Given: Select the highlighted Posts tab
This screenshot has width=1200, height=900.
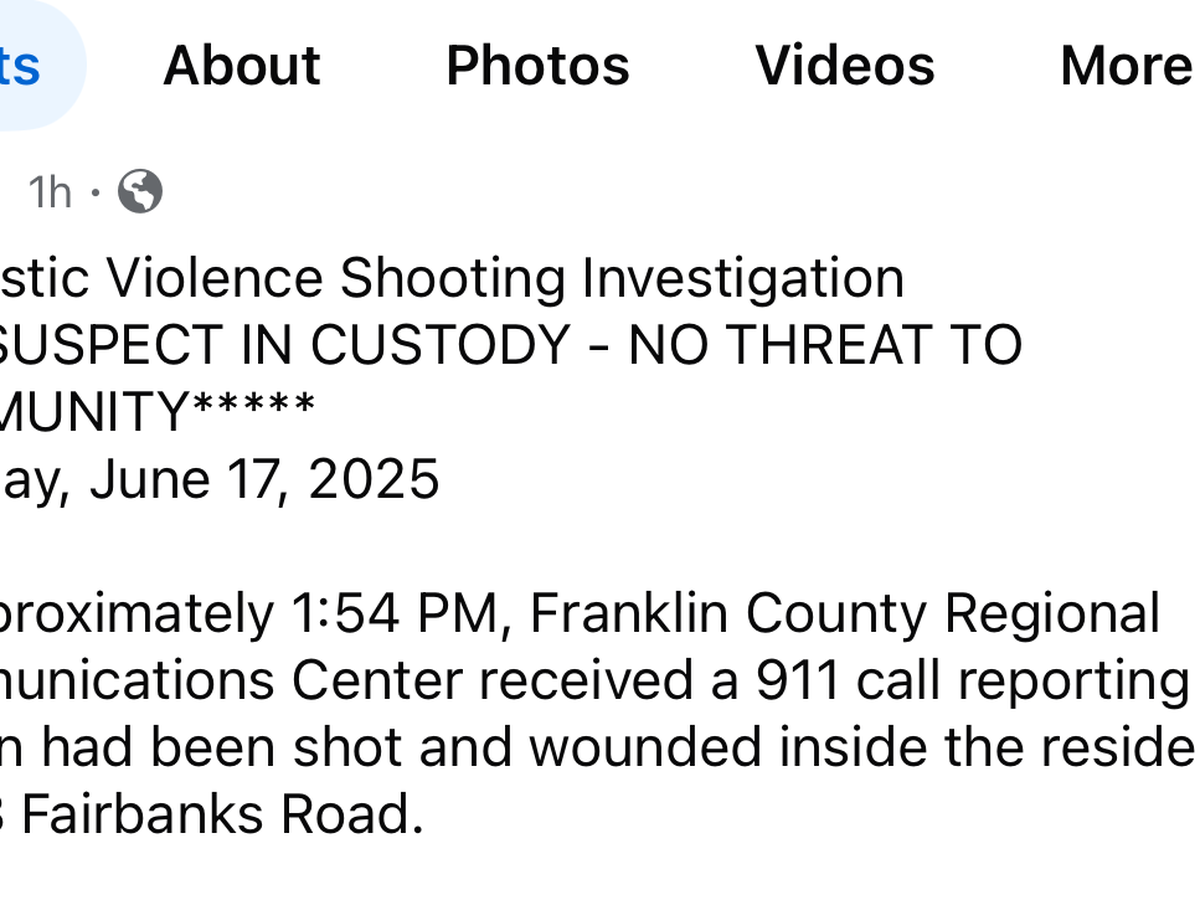Looking at the screenshot, I should (x=25, y=66).
